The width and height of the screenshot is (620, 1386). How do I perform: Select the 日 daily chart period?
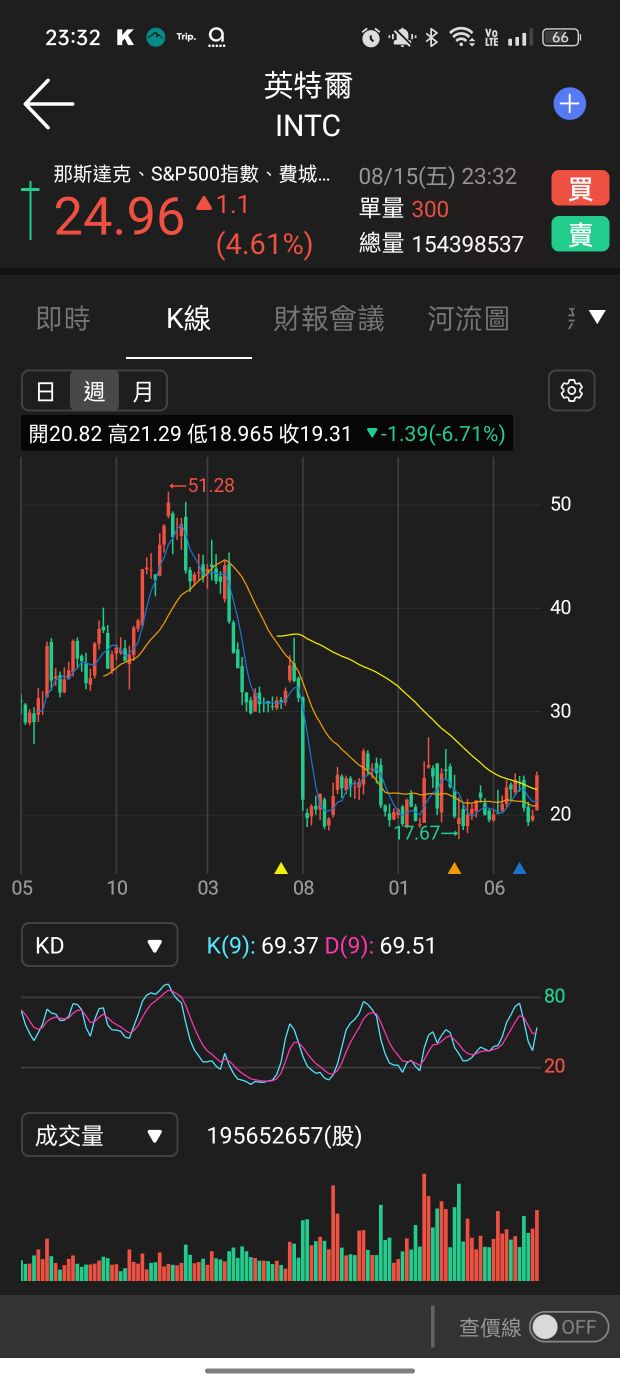tap(46, 391)
